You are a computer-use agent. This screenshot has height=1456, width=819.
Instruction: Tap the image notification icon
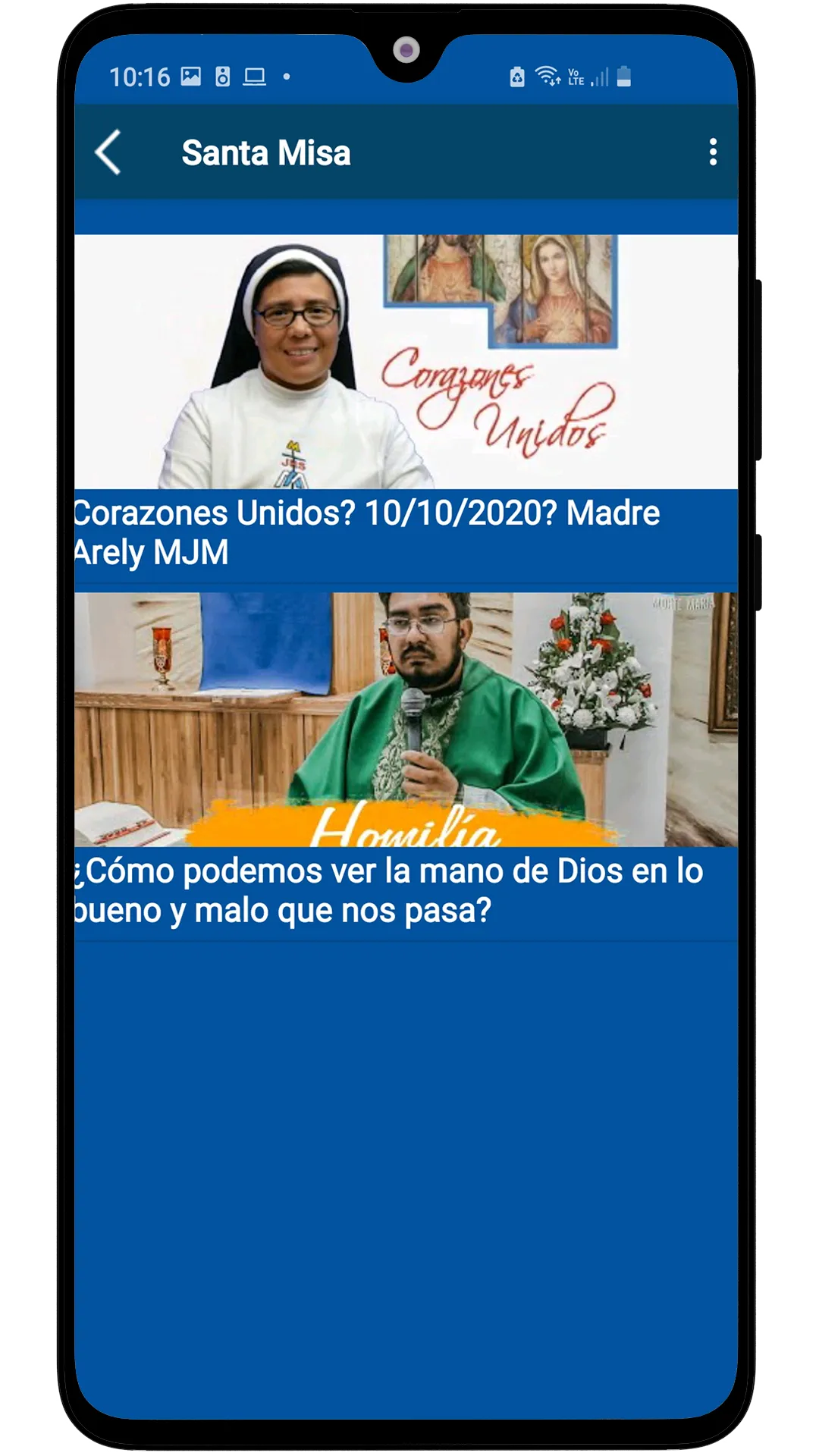click(x=191, y=76)
